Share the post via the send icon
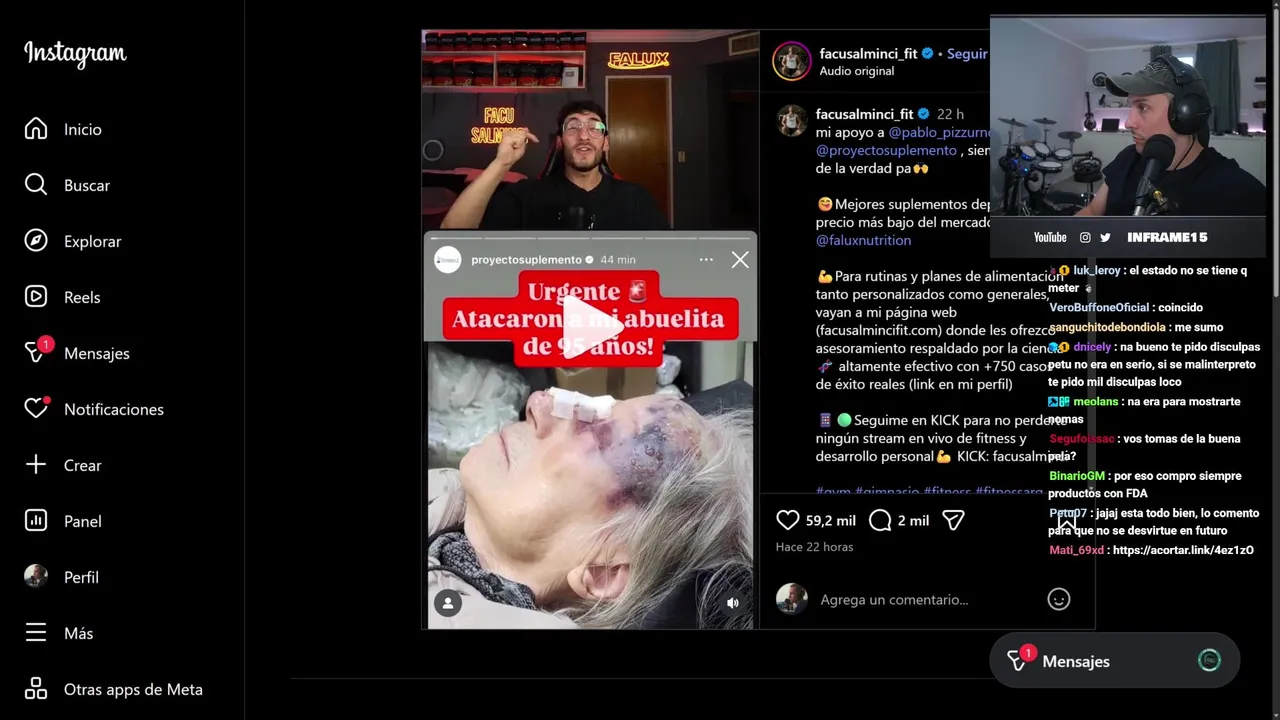 click(x=953, y=520)
